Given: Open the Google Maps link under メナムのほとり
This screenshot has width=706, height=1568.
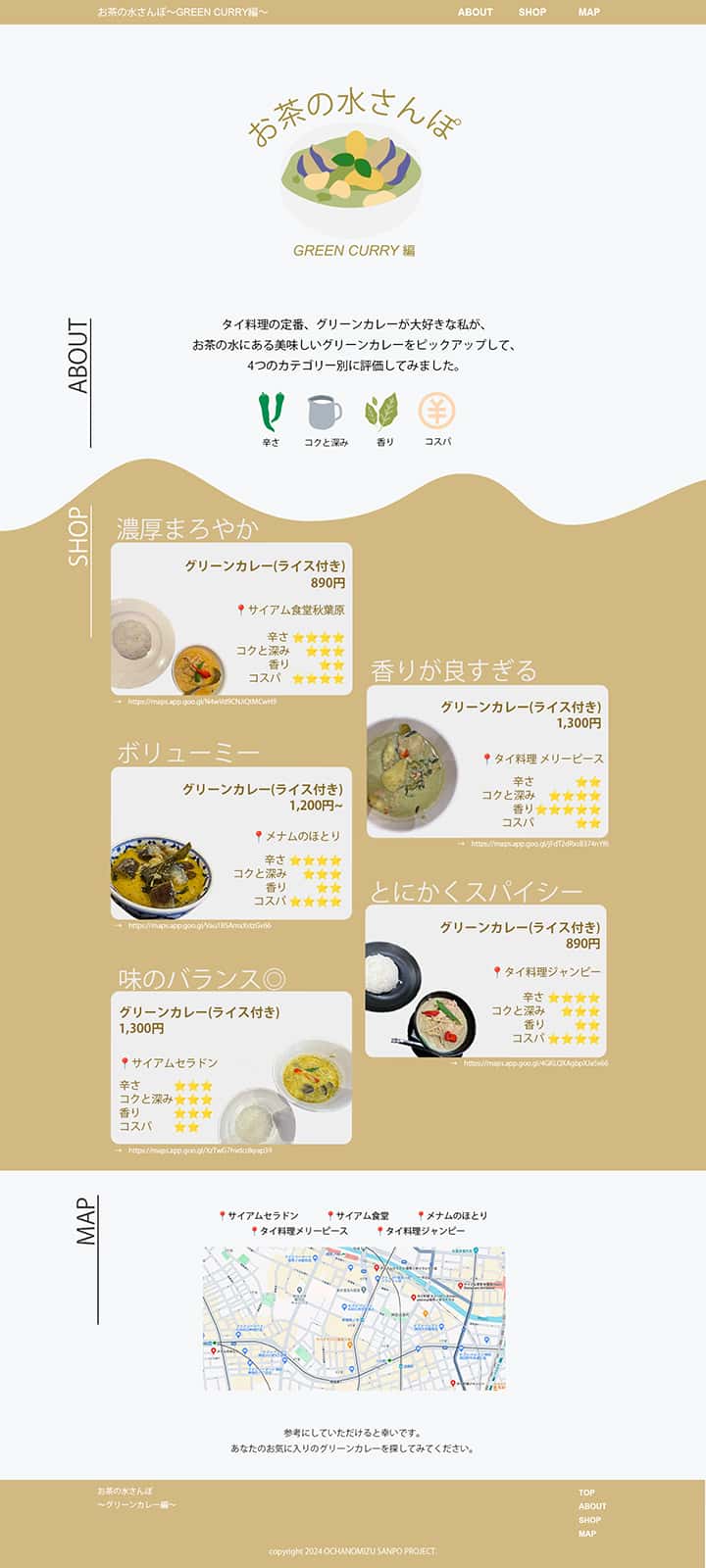Looking at the screenshot, I should (199, 925).
